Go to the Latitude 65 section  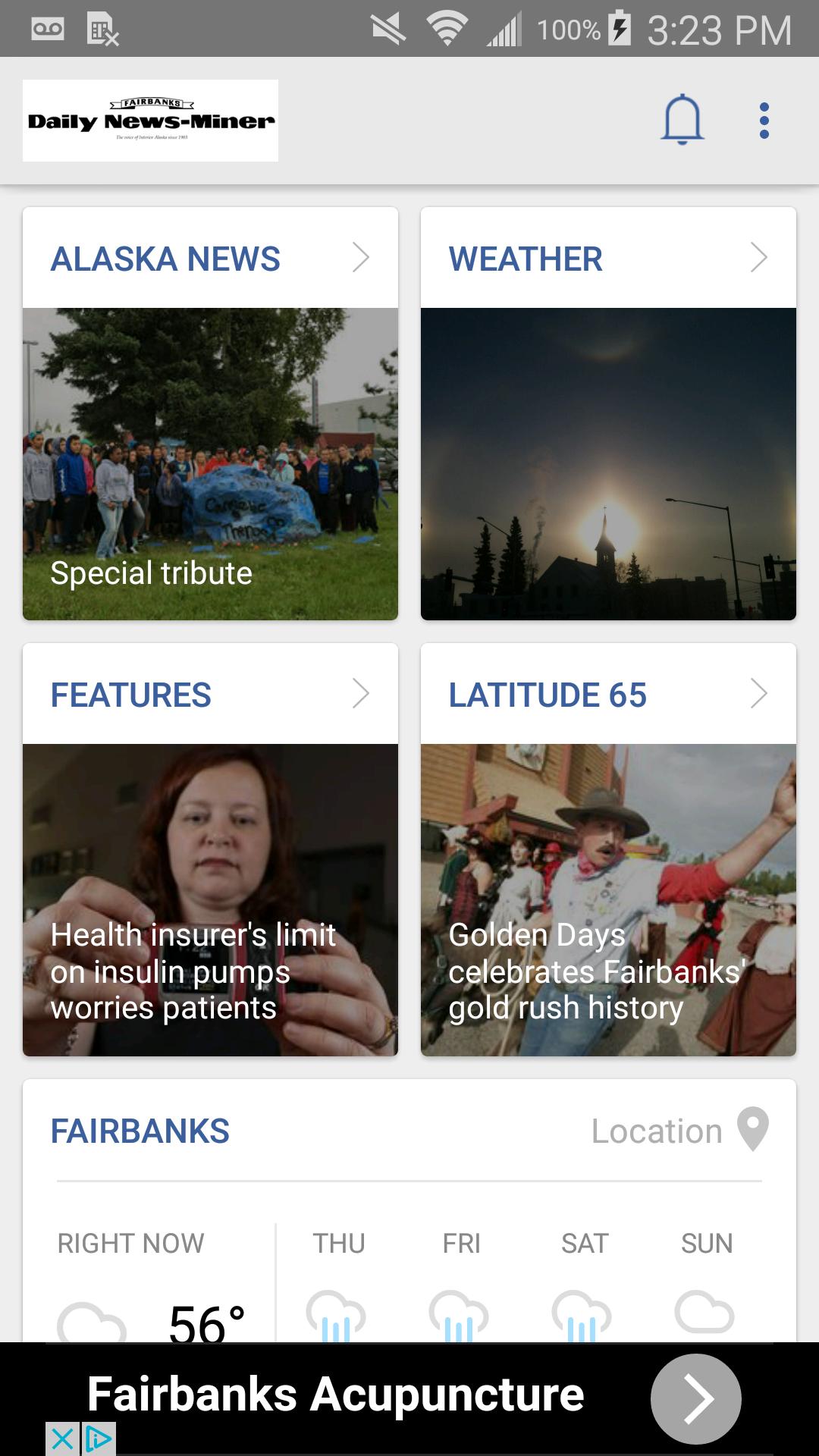click(607, 695)
